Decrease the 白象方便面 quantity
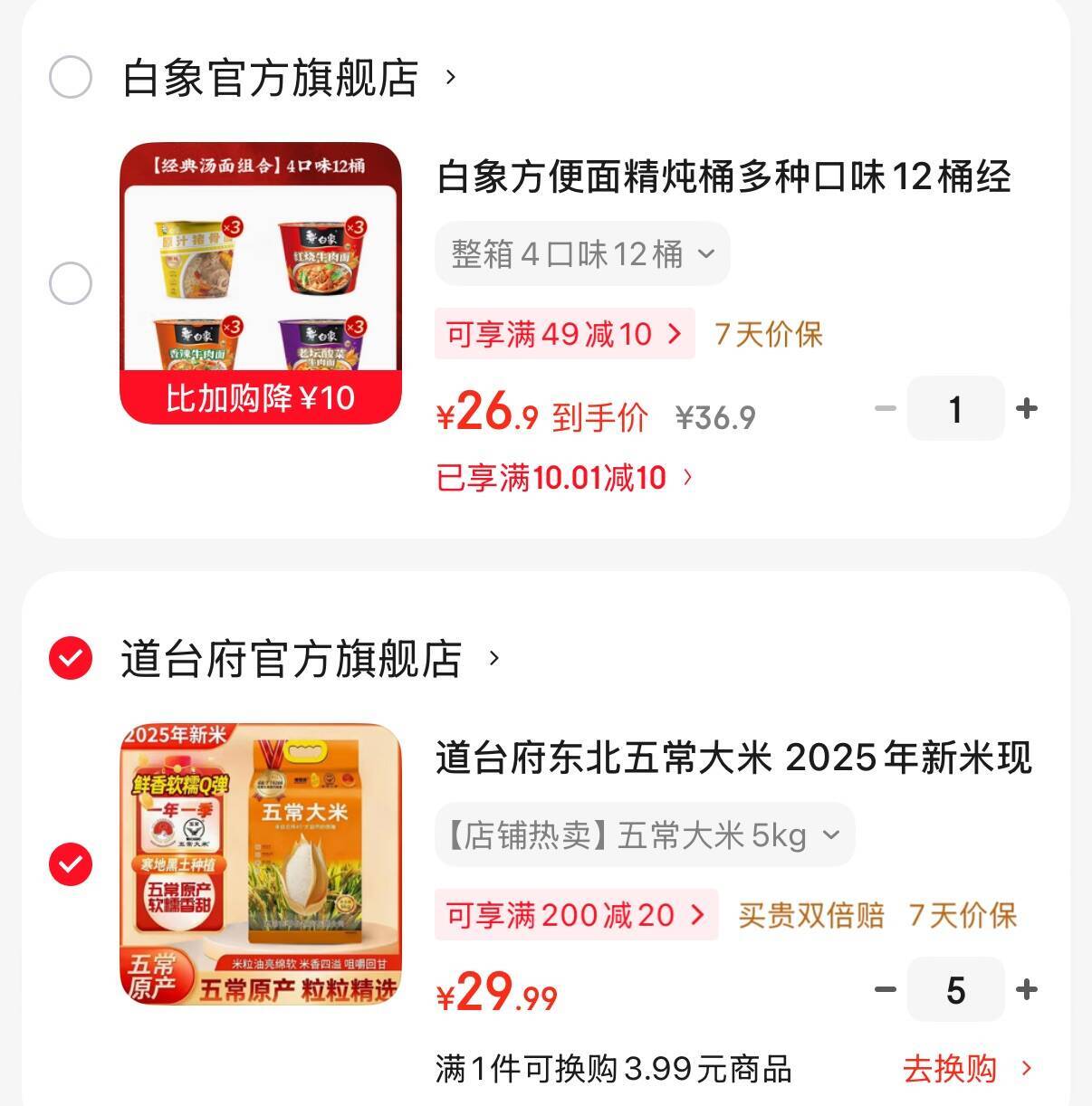The width and height of the screenshot is (1092, 1106). click(x=885, y=409)
